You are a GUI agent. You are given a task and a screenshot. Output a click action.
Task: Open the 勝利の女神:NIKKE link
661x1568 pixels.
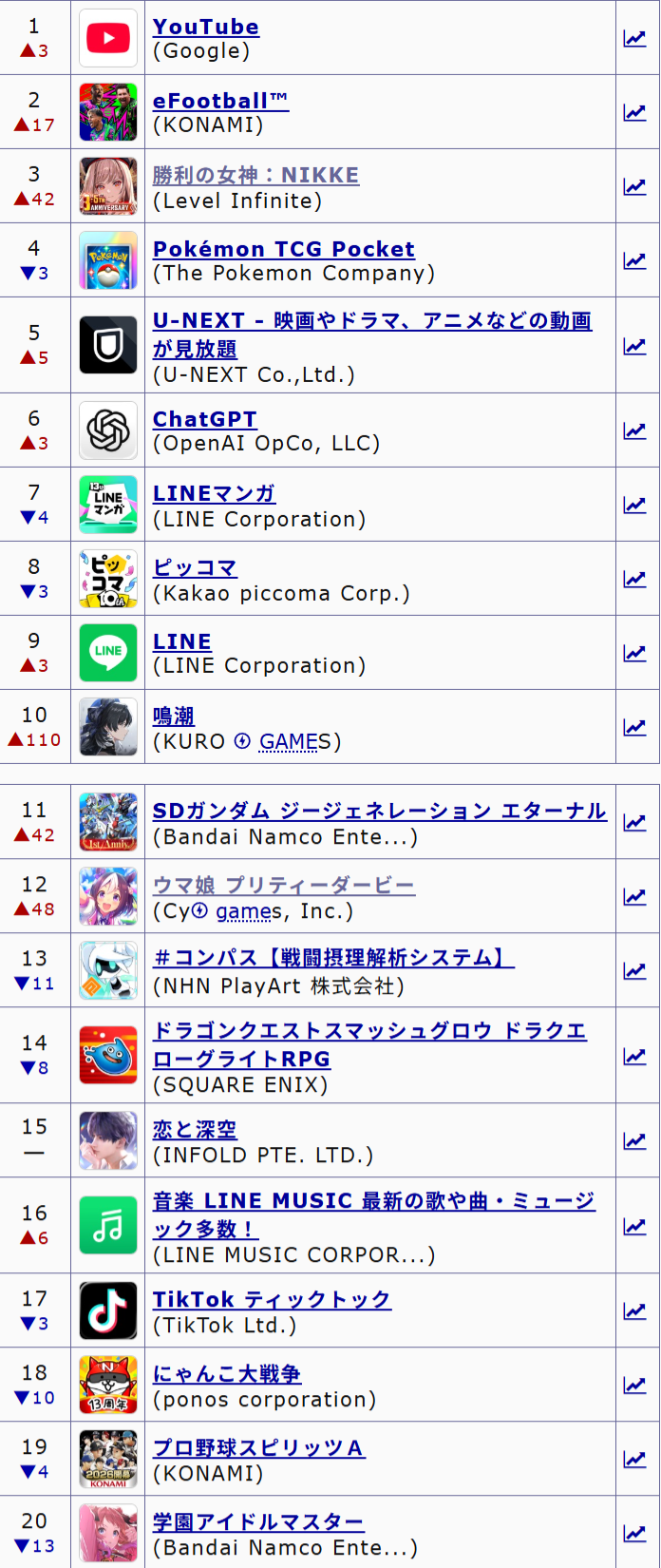255,175
